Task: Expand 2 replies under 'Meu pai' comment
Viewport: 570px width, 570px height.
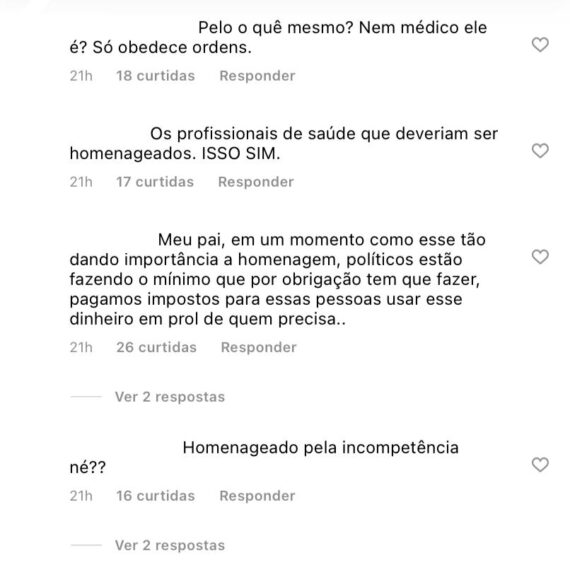Action: tap(170, 397)
